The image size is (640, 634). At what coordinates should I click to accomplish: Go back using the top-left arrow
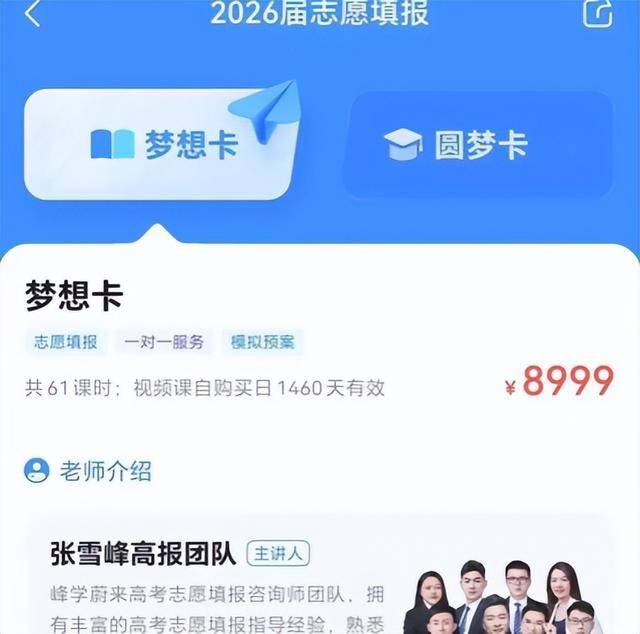point(33,14)
